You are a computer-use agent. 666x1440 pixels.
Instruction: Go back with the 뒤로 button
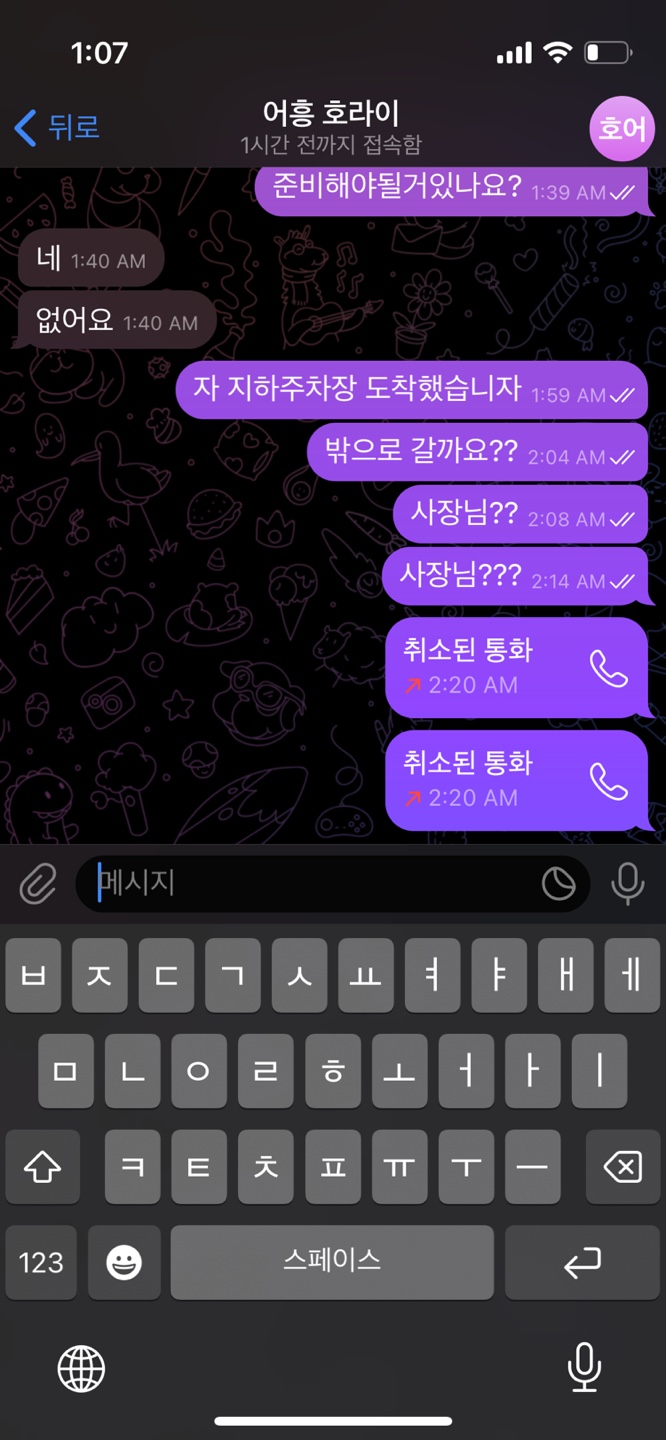pos(58,128)
